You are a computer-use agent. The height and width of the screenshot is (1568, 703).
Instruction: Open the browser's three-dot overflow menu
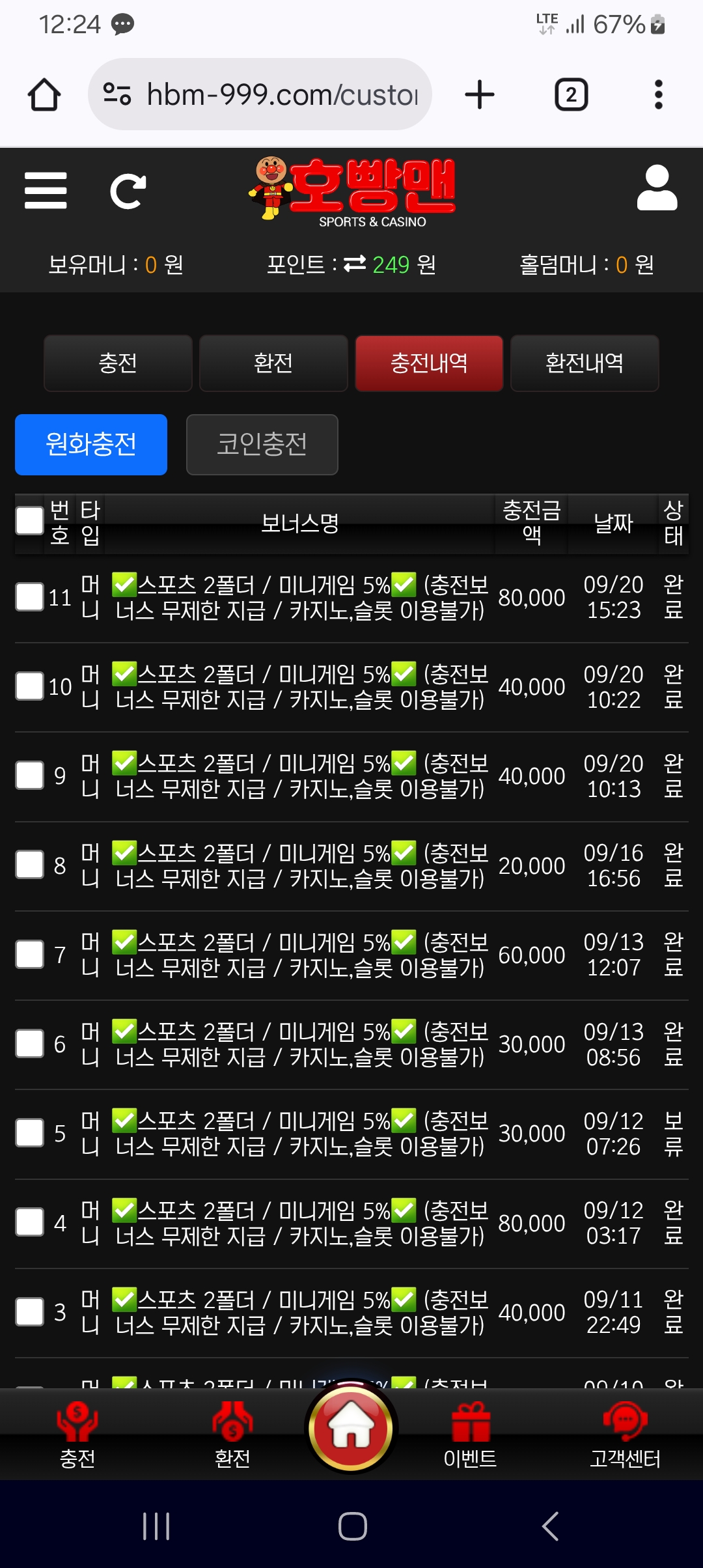tap(659, 95)
